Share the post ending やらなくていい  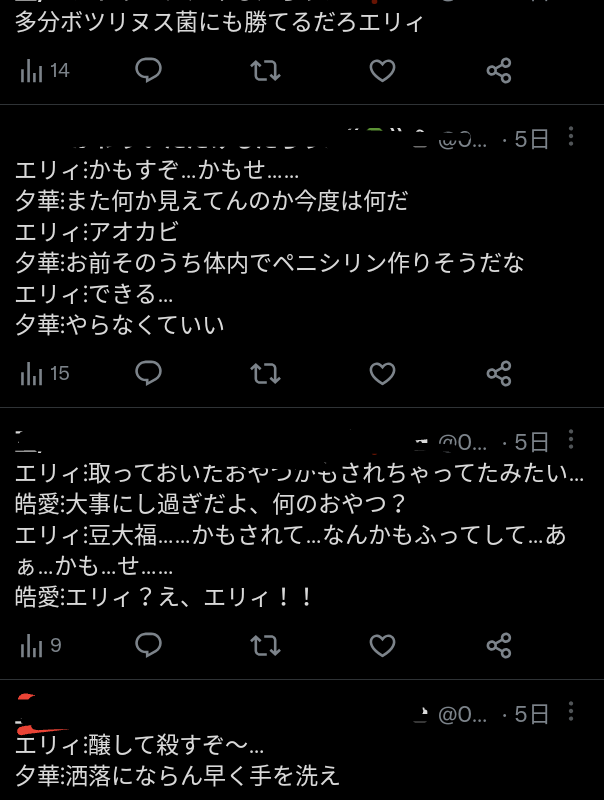coord(499,373)
